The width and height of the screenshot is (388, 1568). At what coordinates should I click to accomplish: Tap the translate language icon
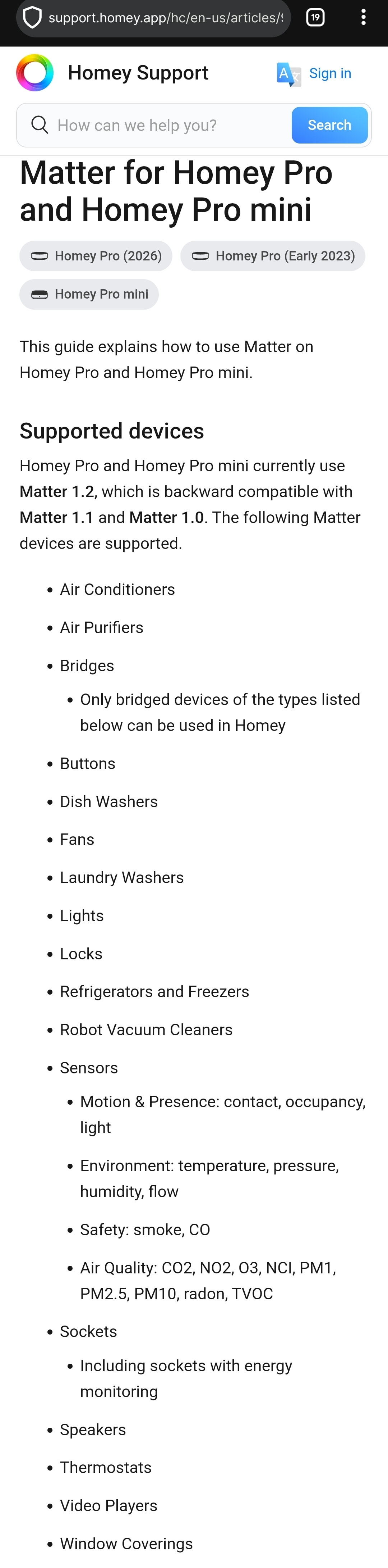(289, 74)
